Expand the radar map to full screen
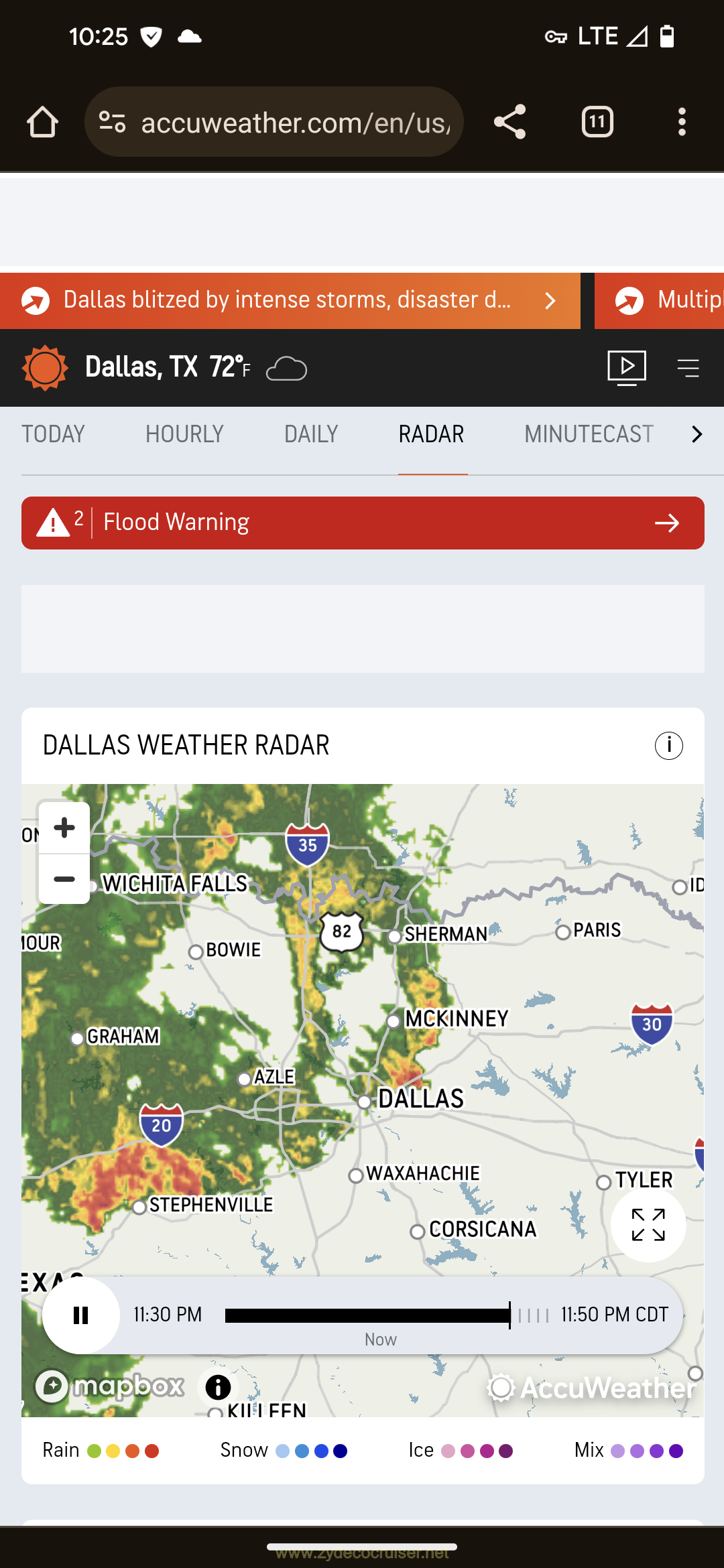Image resolution: width=724 pixels, height=1568 pixels. (648, 1225)
